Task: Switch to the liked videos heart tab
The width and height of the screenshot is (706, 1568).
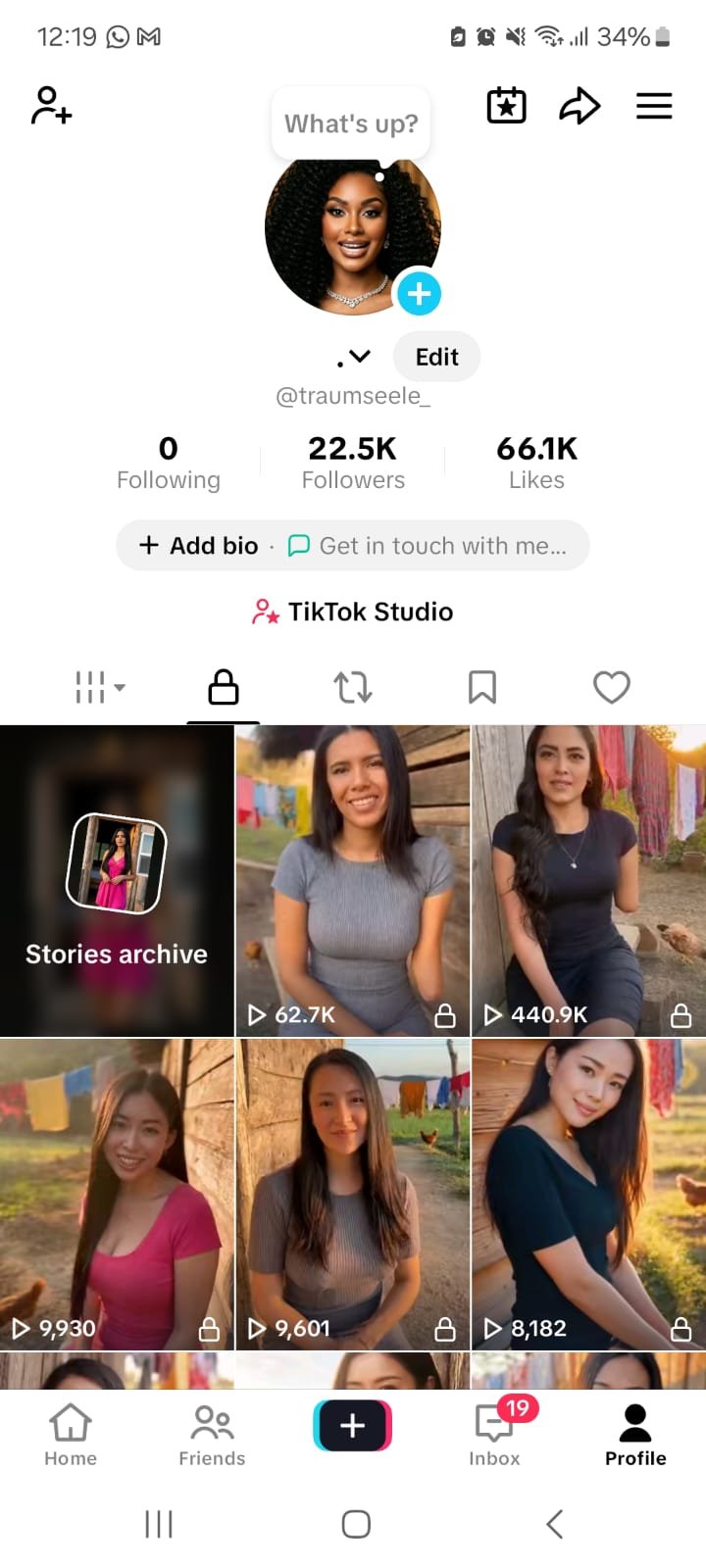Action: point(611,687)
